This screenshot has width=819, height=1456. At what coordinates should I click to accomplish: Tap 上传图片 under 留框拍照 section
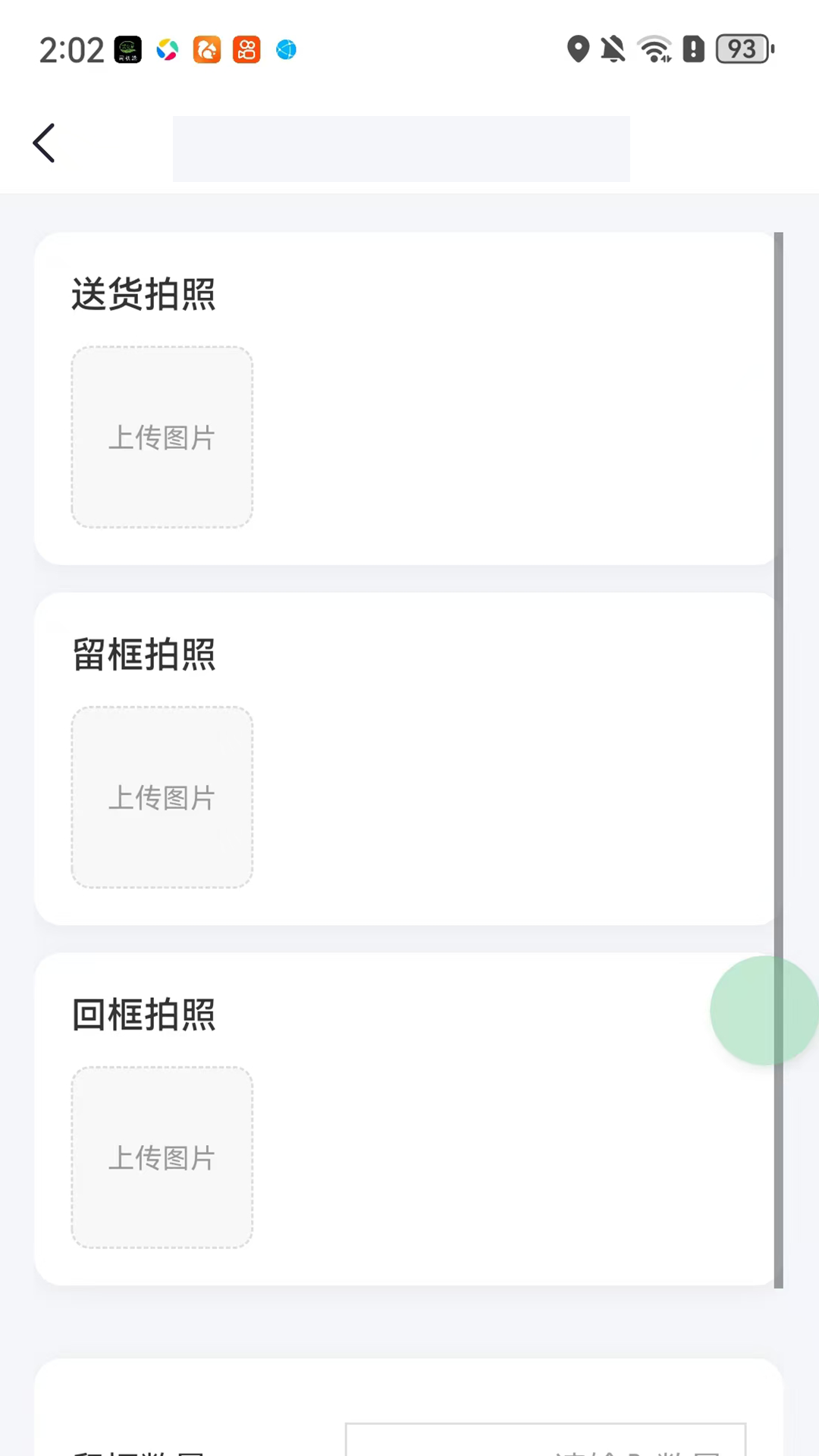pos(161,797)
